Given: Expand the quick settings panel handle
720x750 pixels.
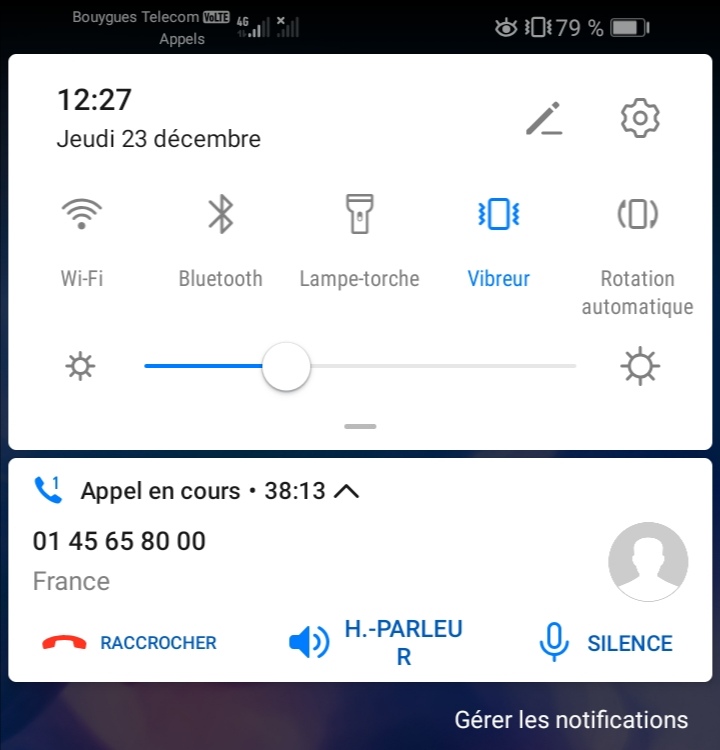Looking at the screenshot, I should tap(360, 427).
